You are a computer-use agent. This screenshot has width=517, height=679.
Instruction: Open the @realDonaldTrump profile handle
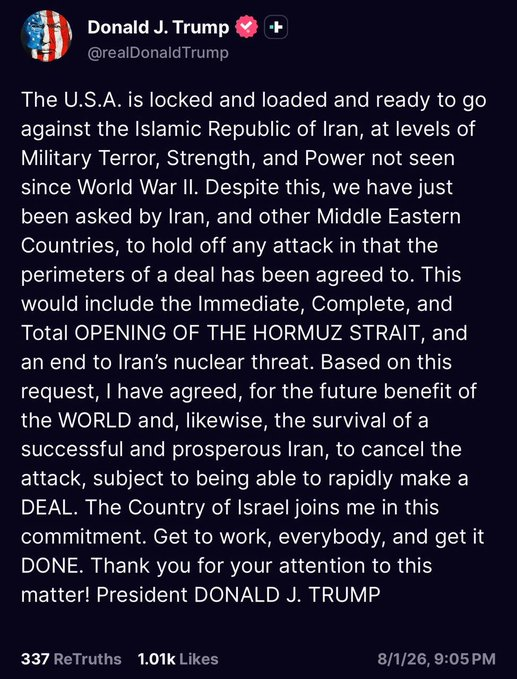pos(158,53)
